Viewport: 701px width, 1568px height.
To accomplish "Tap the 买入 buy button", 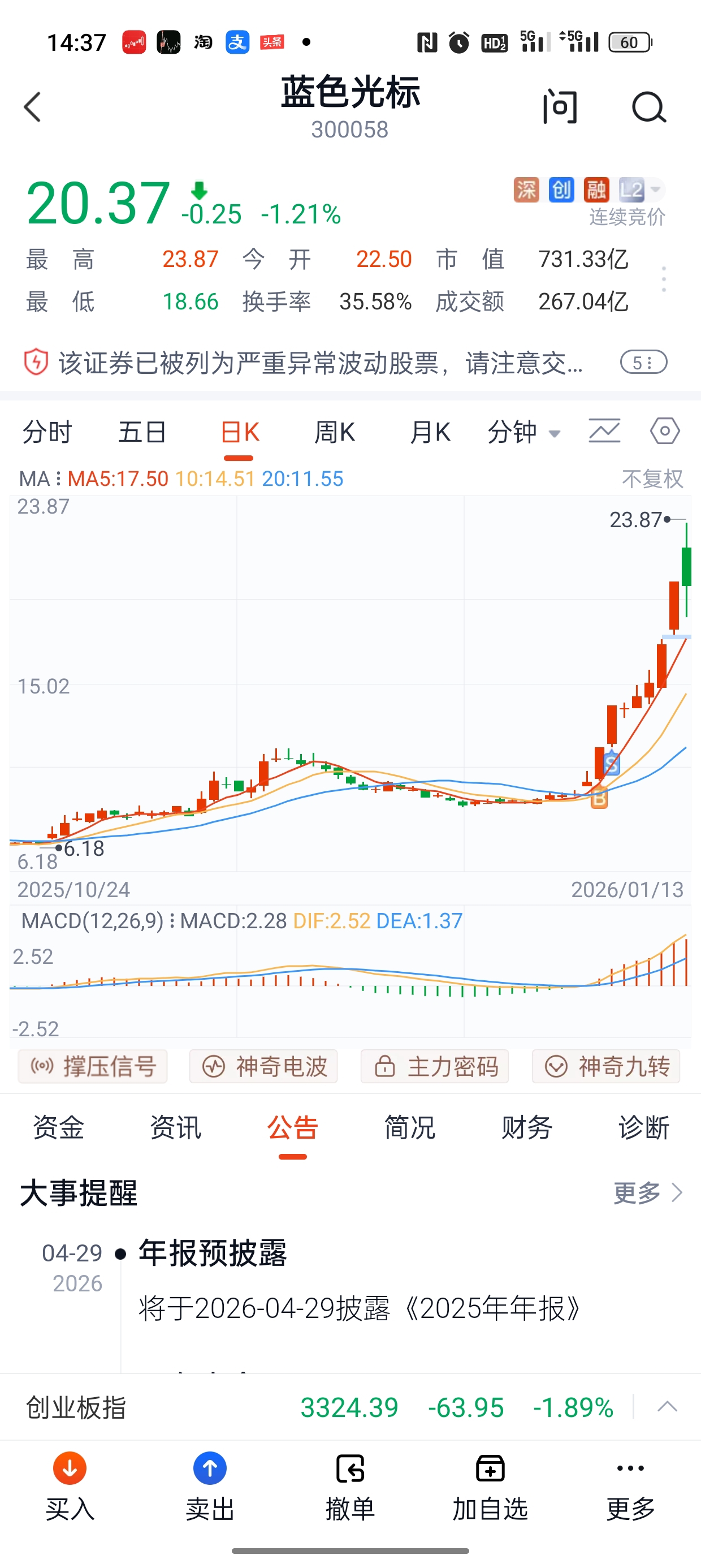I will pos(70,1485).
